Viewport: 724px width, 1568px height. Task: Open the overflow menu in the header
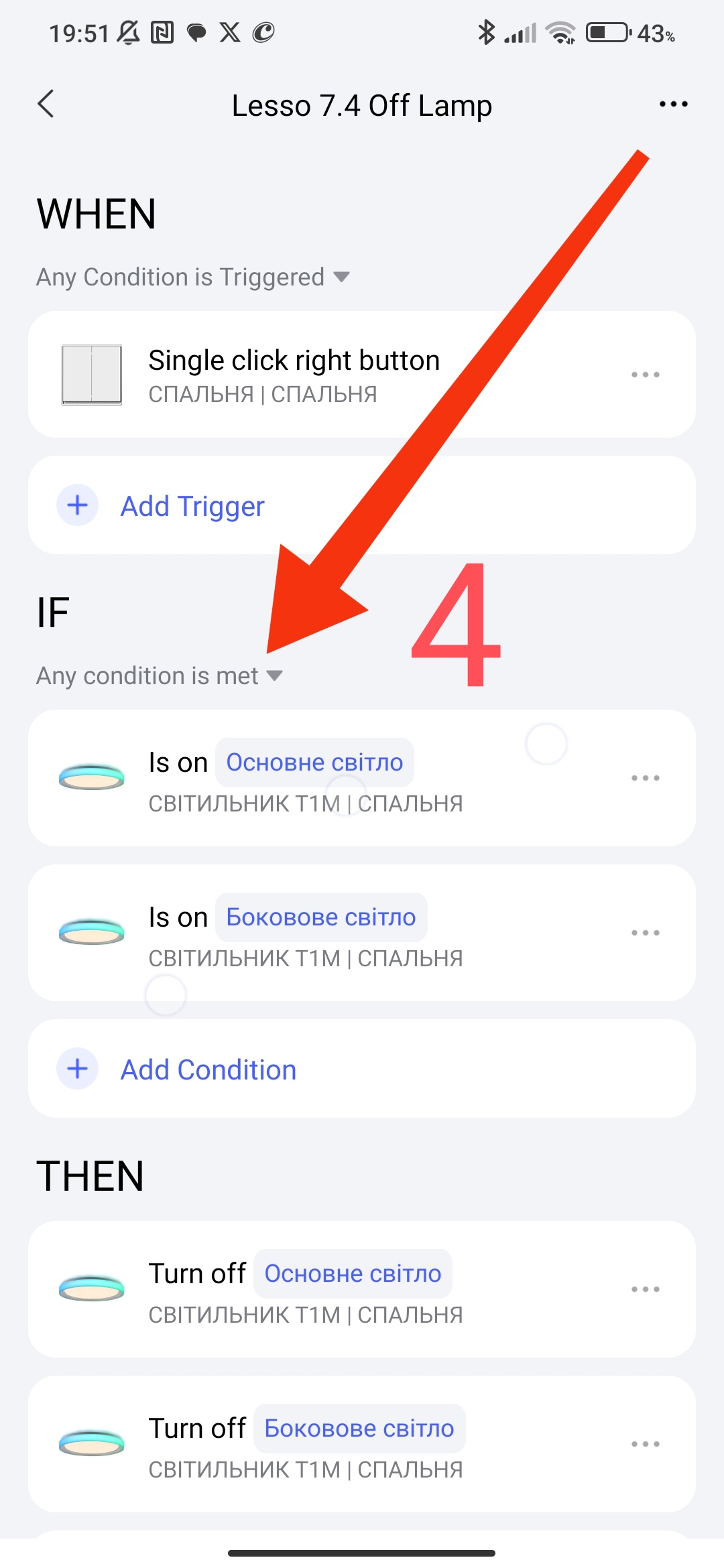pos(673,105)
